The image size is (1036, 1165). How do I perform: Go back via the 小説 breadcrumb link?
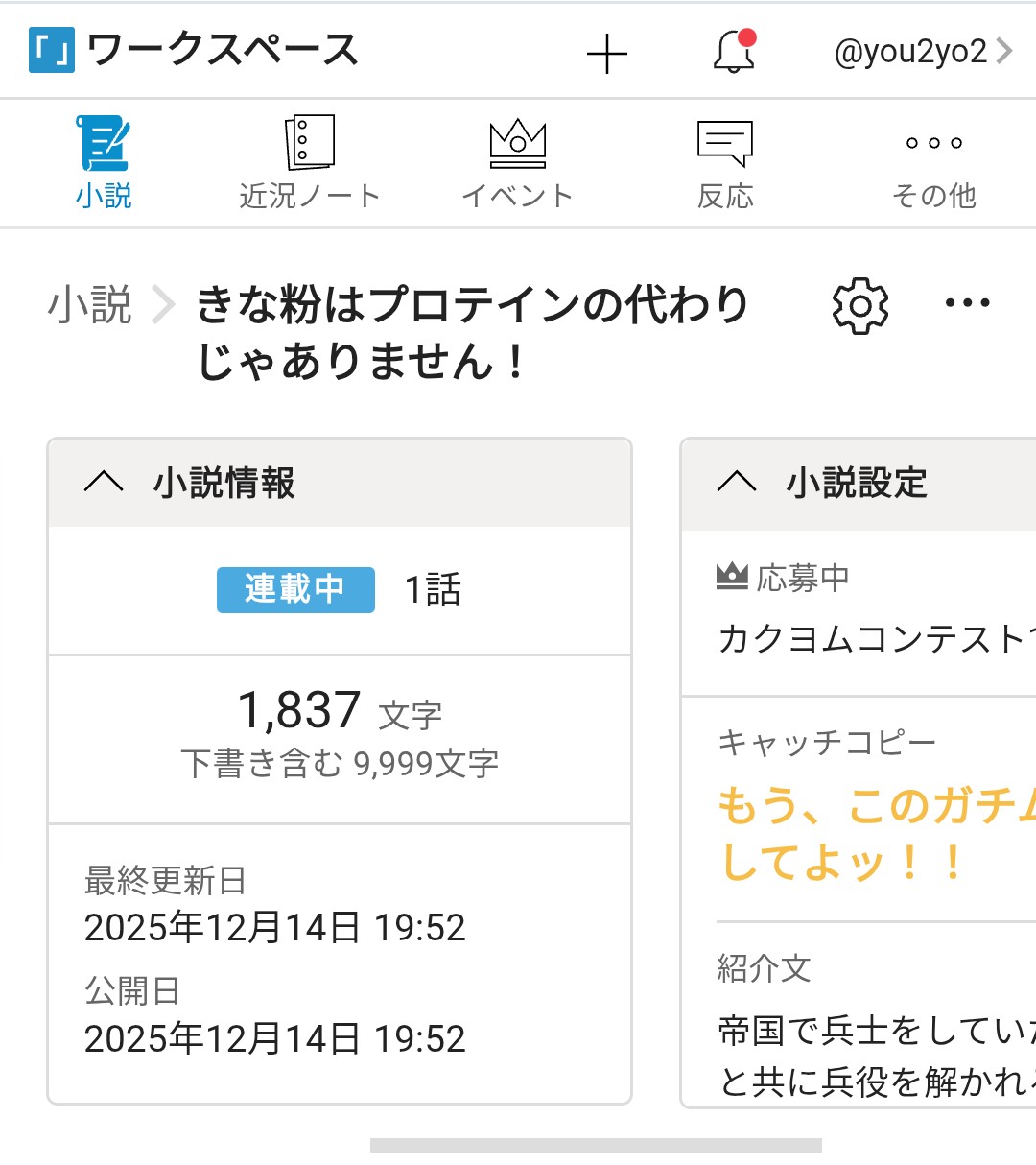90,305
